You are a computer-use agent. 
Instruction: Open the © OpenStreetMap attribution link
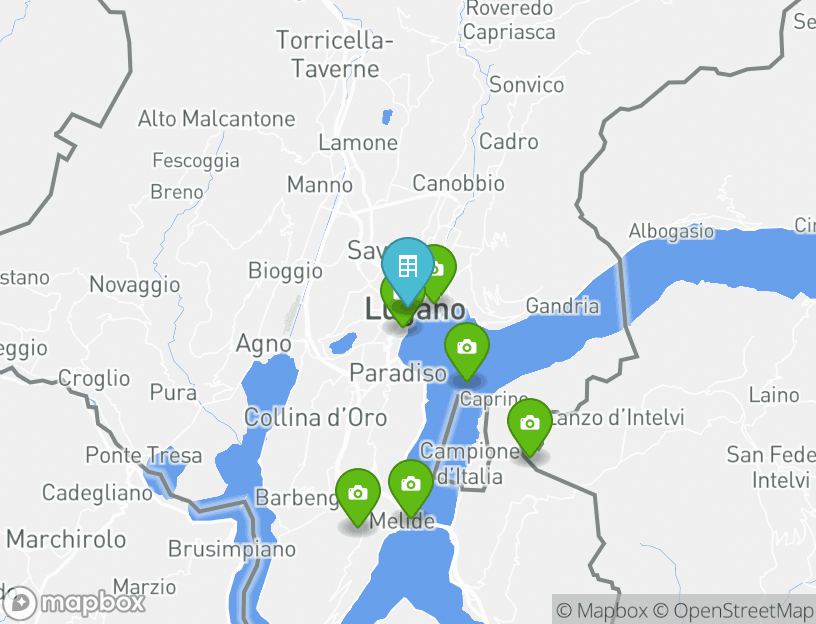733,610
